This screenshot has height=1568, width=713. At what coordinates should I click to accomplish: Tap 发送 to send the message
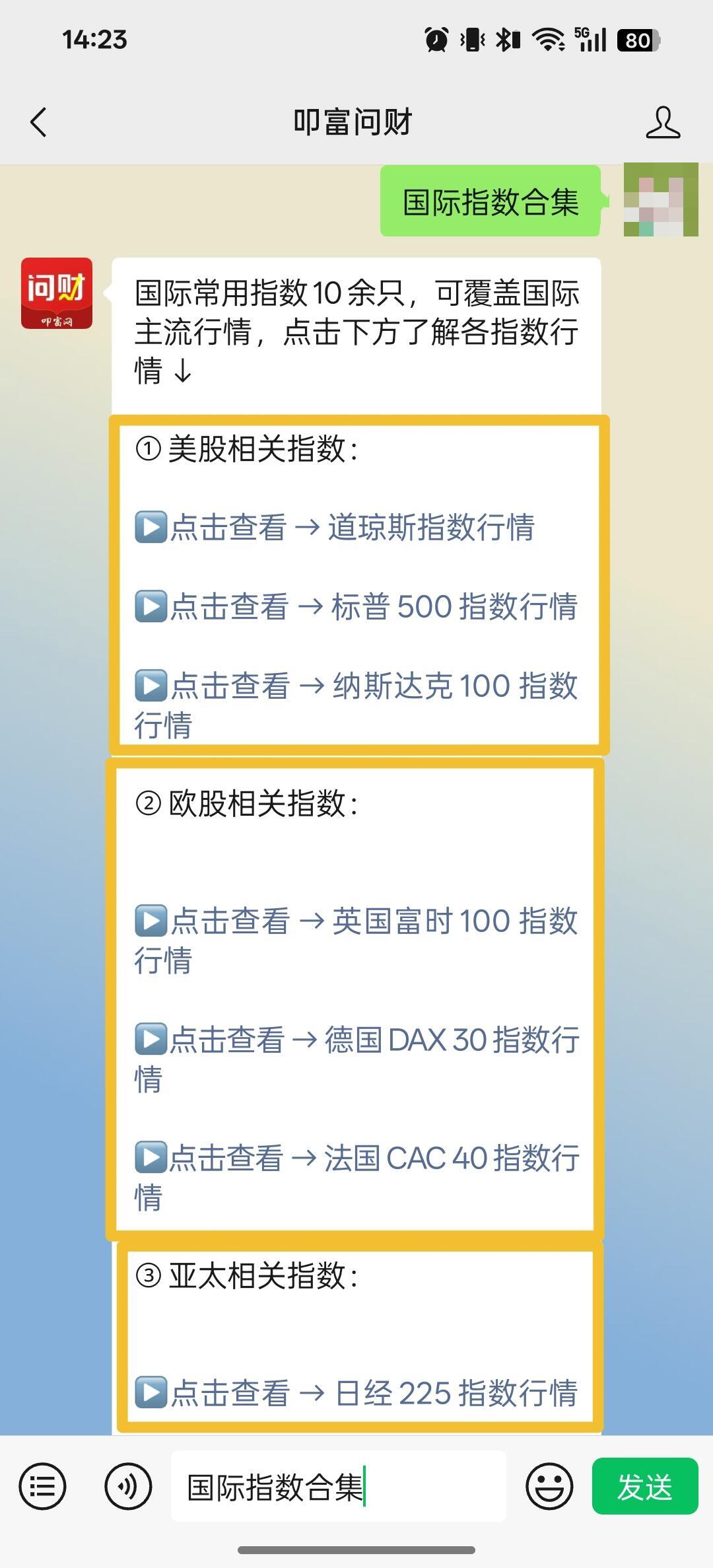[x=644, y=1487]
